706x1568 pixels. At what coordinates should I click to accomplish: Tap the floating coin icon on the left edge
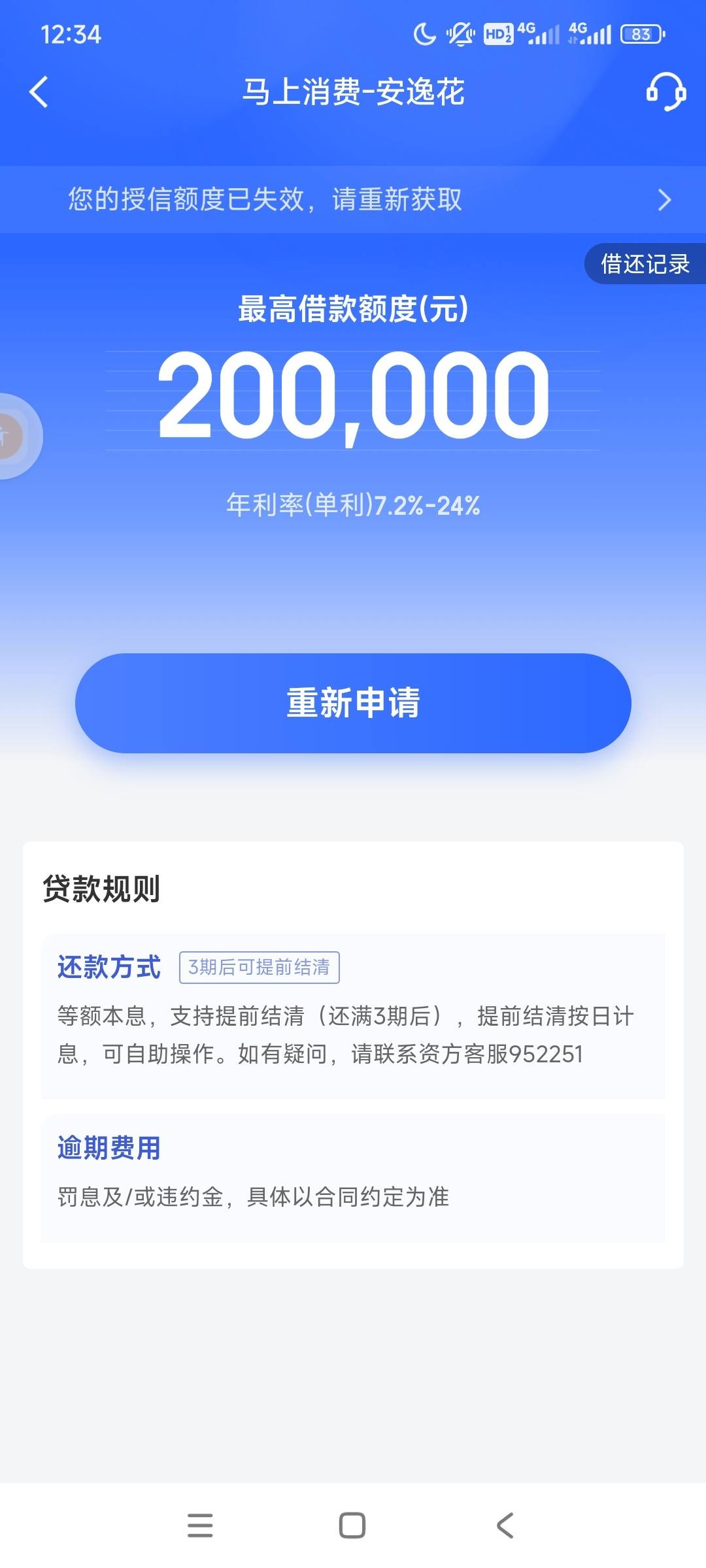[14, 434]
